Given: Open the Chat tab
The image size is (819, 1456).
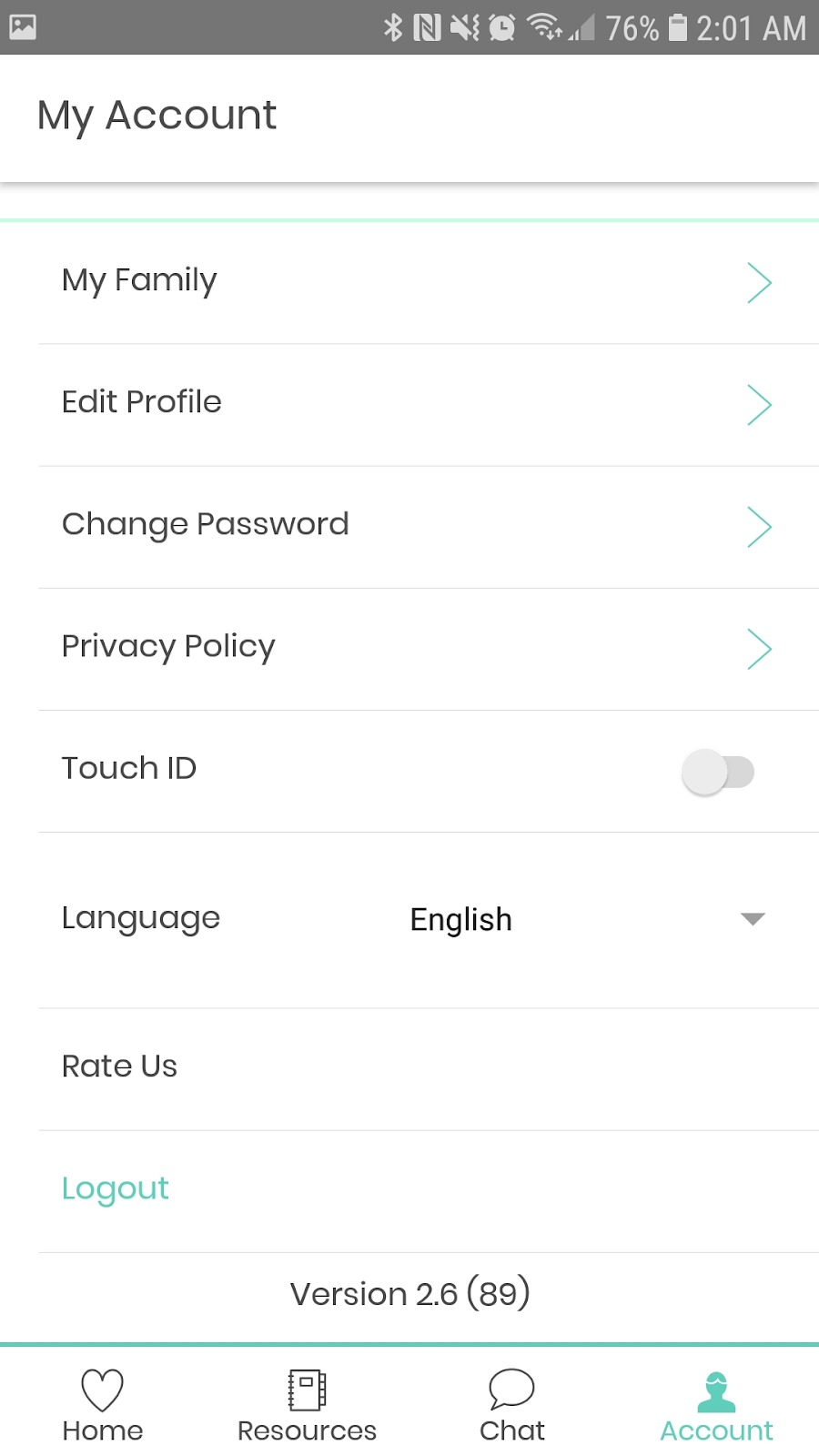Looking at the screenshot, I should [x=512, y=1405].
